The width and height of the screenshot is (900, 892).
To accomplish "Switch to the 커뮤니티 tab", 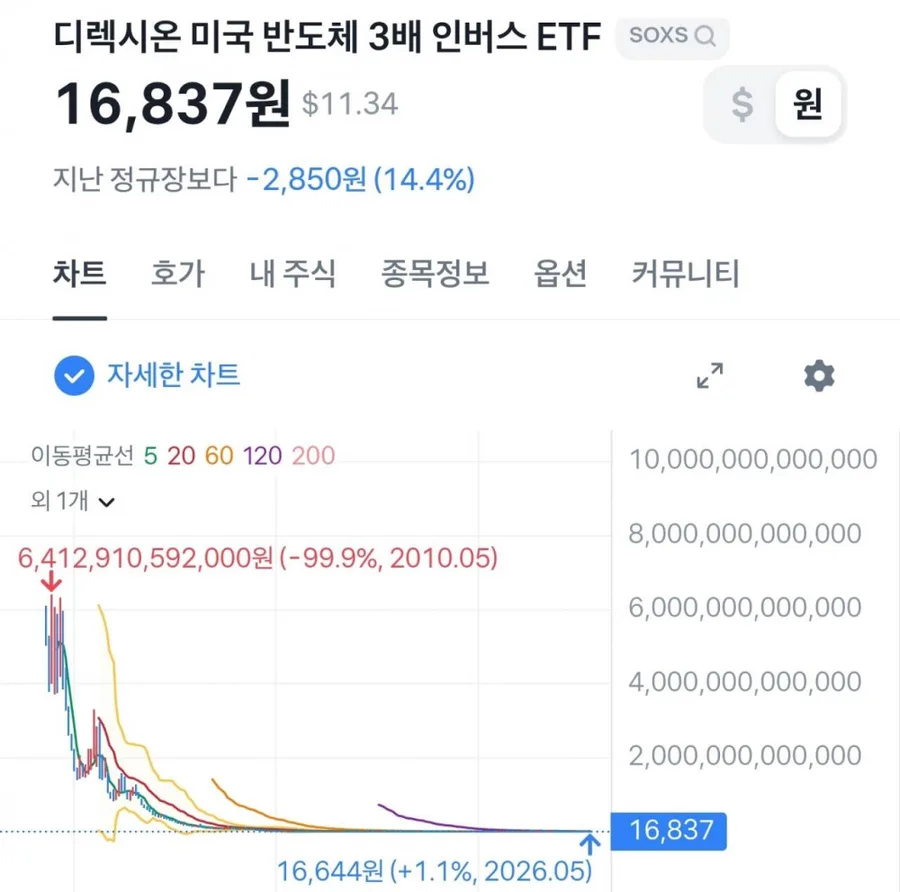I will [686, 273].
